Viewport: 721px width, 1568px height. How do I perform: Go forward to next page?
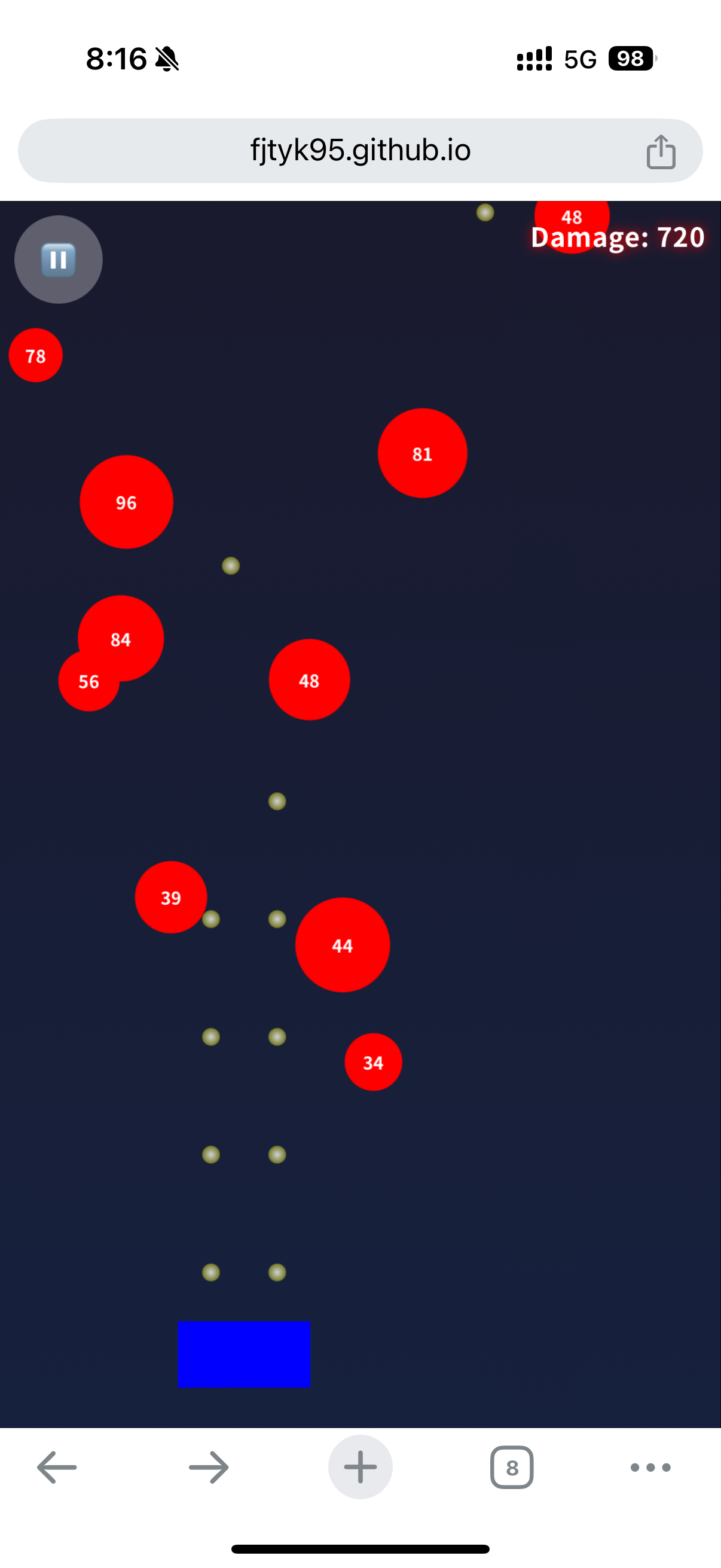click(x=209, y=1467)
